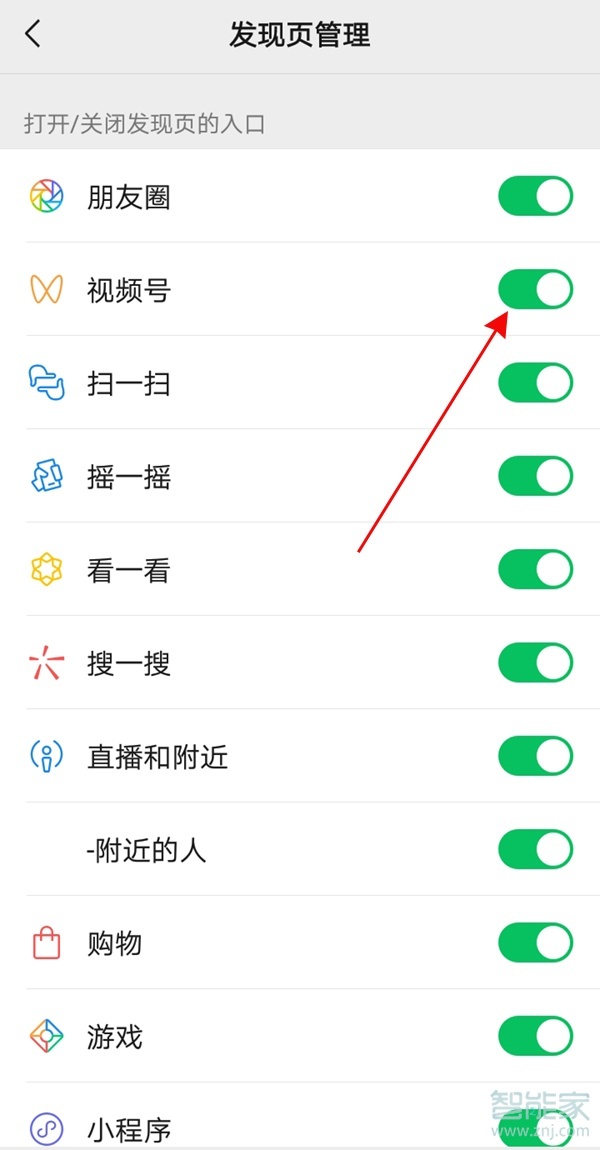
Task: Toggle 直播和附近 off
Action: coord(535,756)
